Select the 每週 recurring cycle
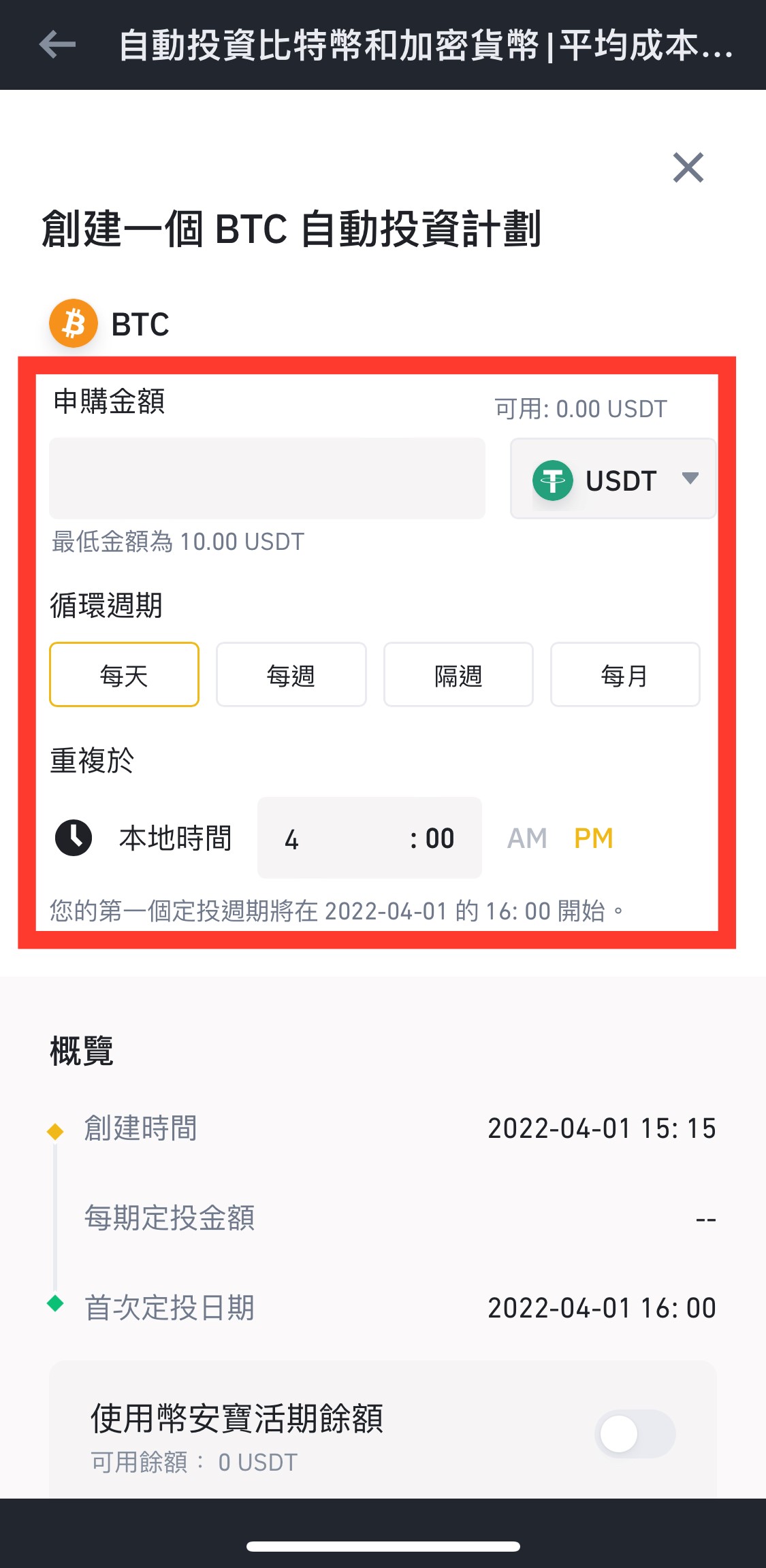 coord(291,674)
